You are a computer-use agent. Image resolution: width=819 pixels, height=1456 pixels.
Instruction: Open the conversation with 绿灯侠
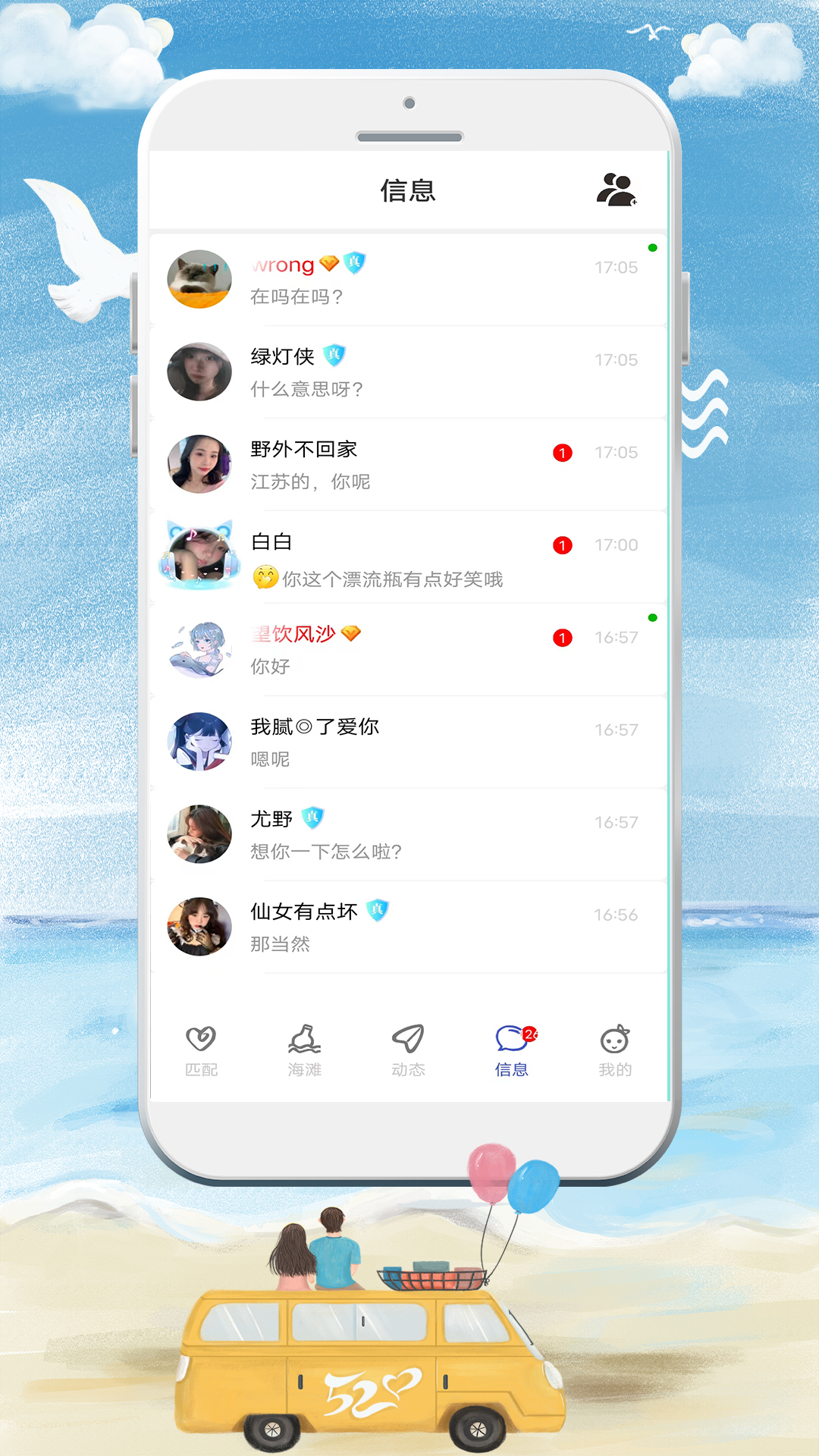[409, 371]
